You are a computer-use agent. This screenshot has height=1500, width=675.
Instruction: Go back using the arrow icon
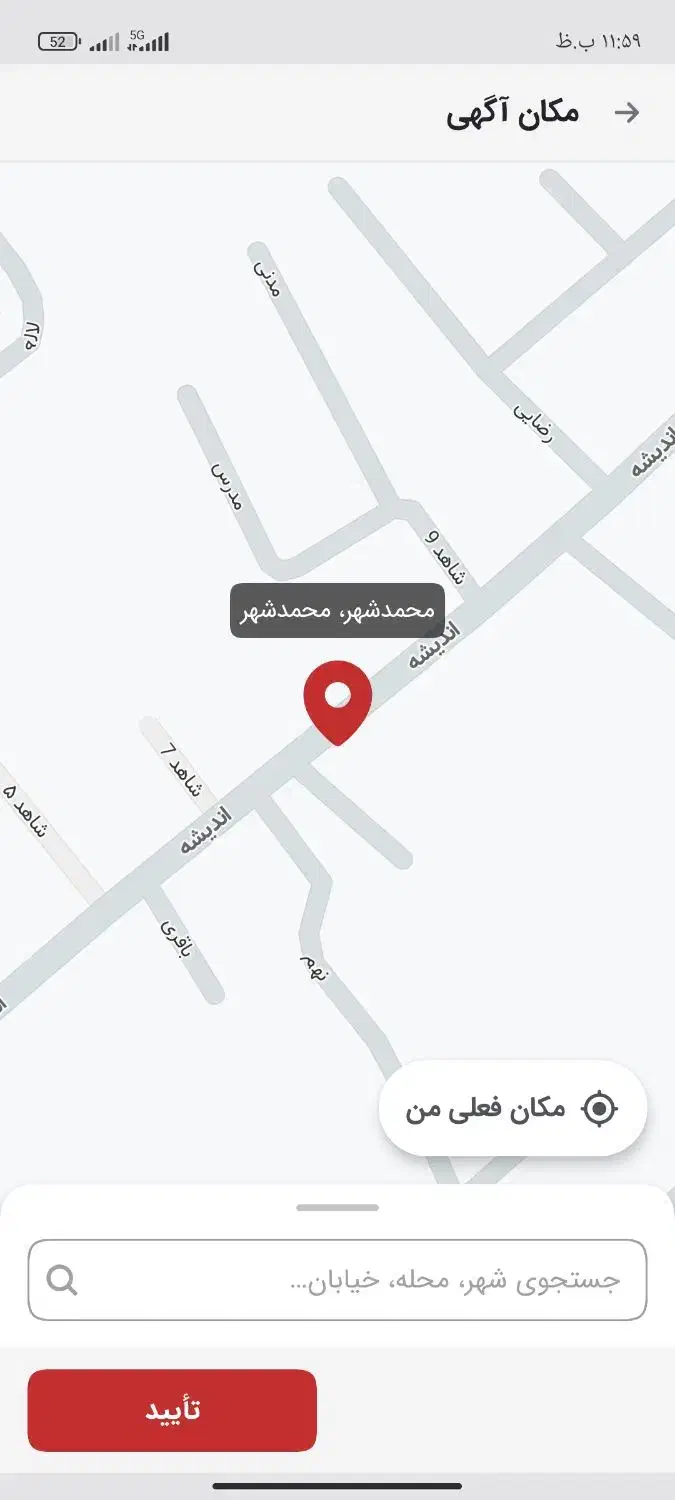[626, 112]
